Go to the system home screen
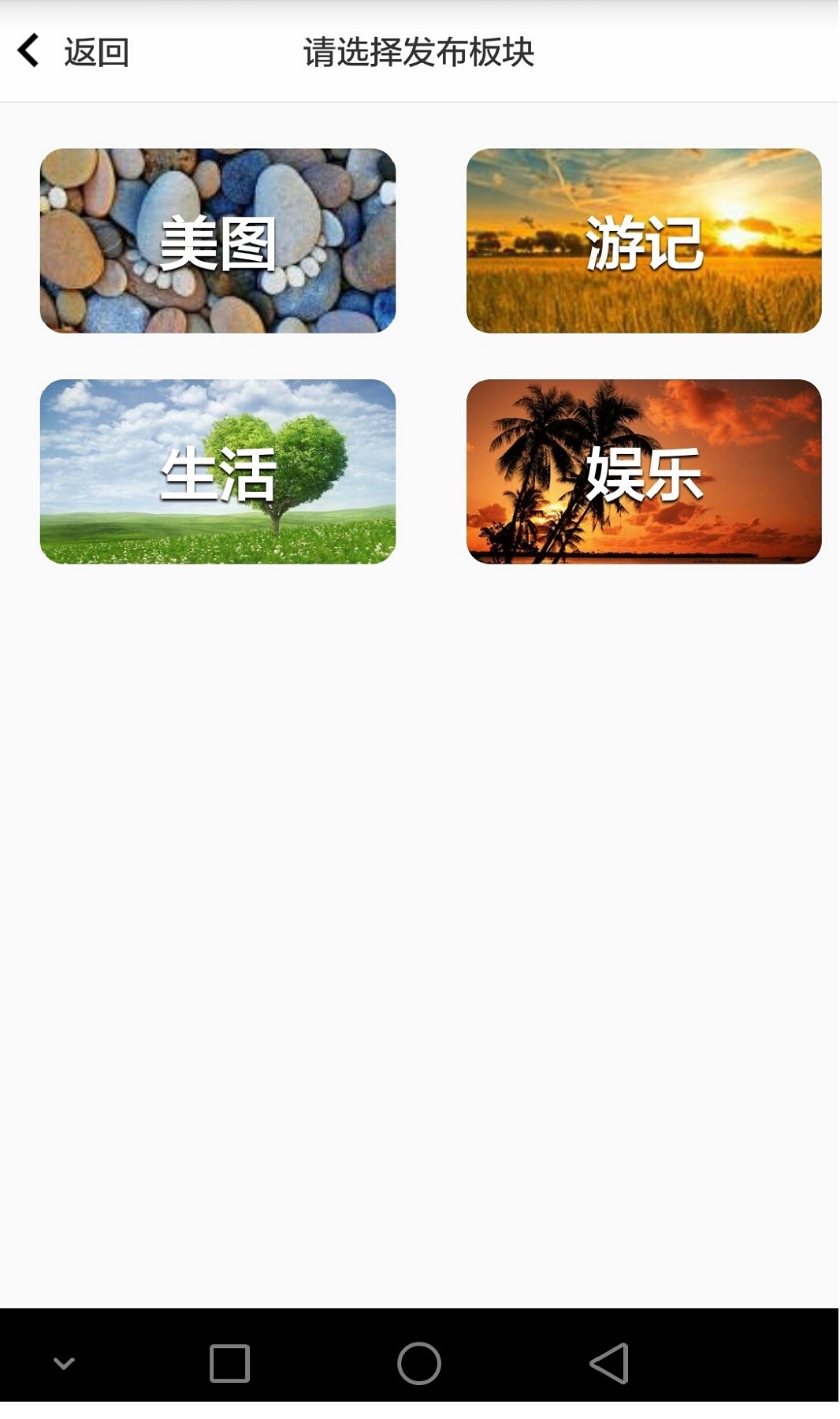 [419, 1363]
